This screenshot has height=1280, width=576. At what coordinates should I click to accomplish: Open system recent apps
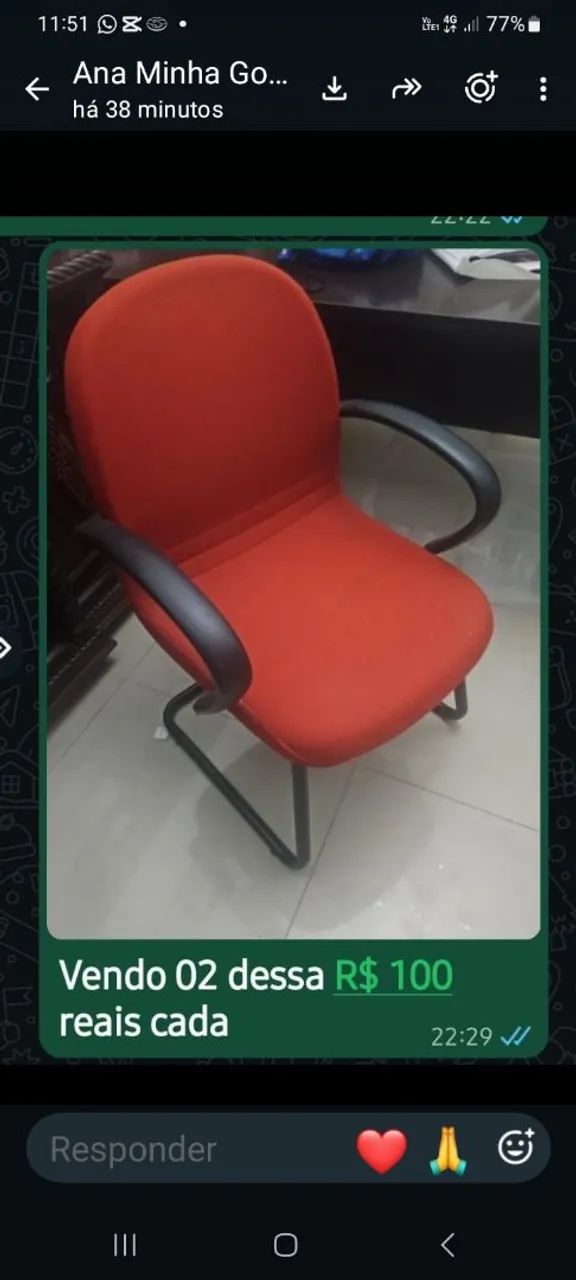(x=125, y=1245)
